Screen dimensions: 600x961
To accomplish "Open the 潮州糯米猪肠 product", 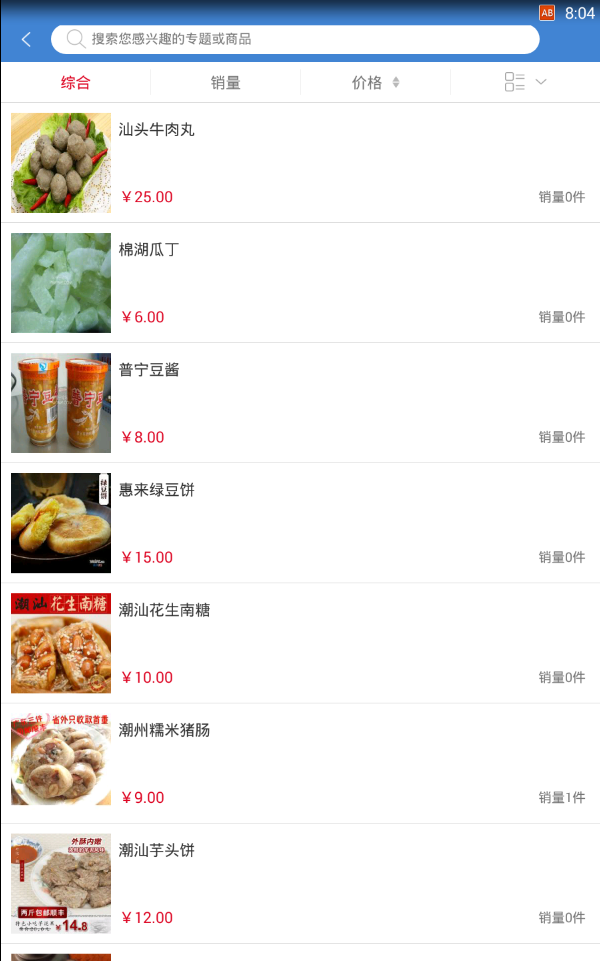I will [300, 763].
